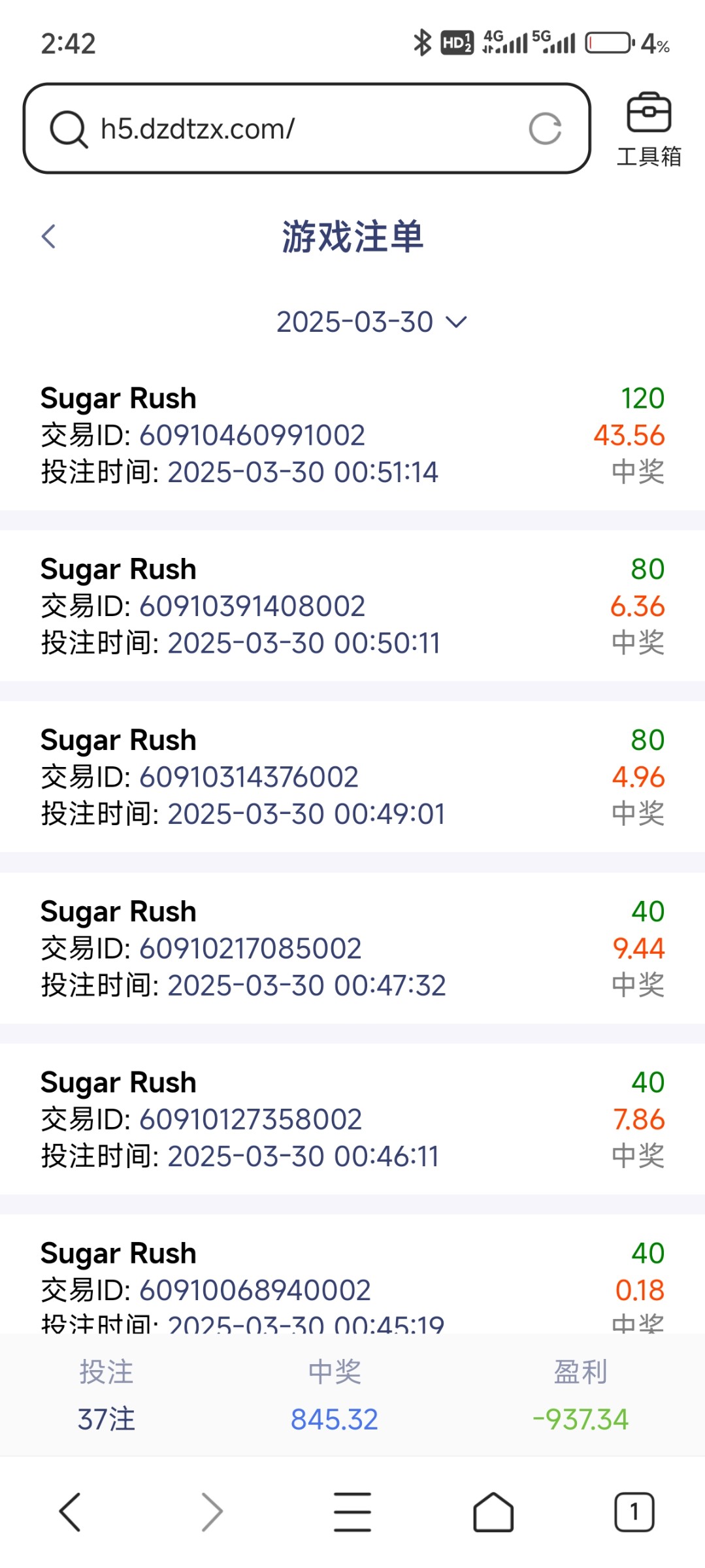
Task: Open Sugar Rush bet 60910460991002
Action: 352,435
